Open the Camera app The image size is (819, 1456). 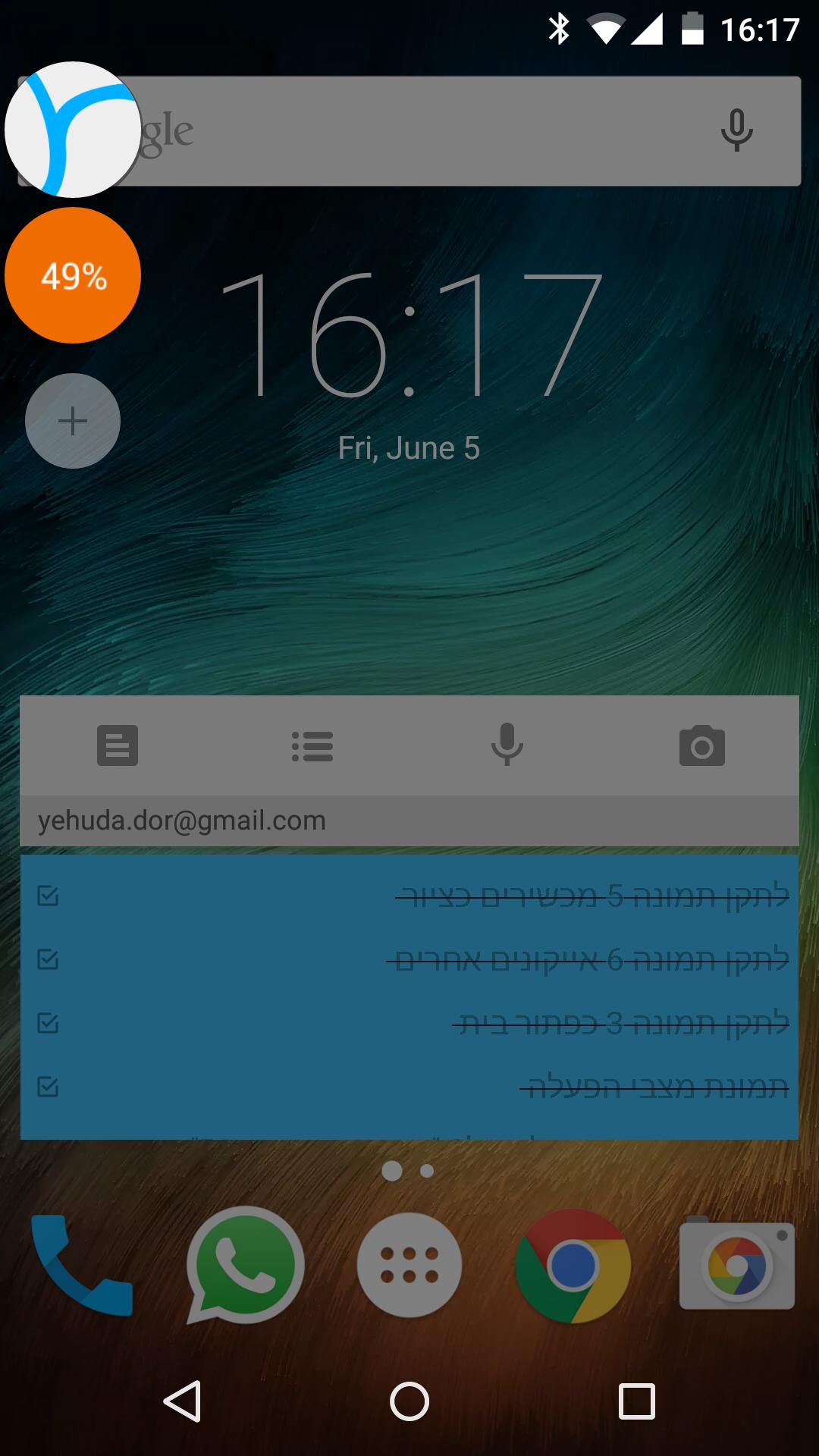click(x=736, y=1265)
